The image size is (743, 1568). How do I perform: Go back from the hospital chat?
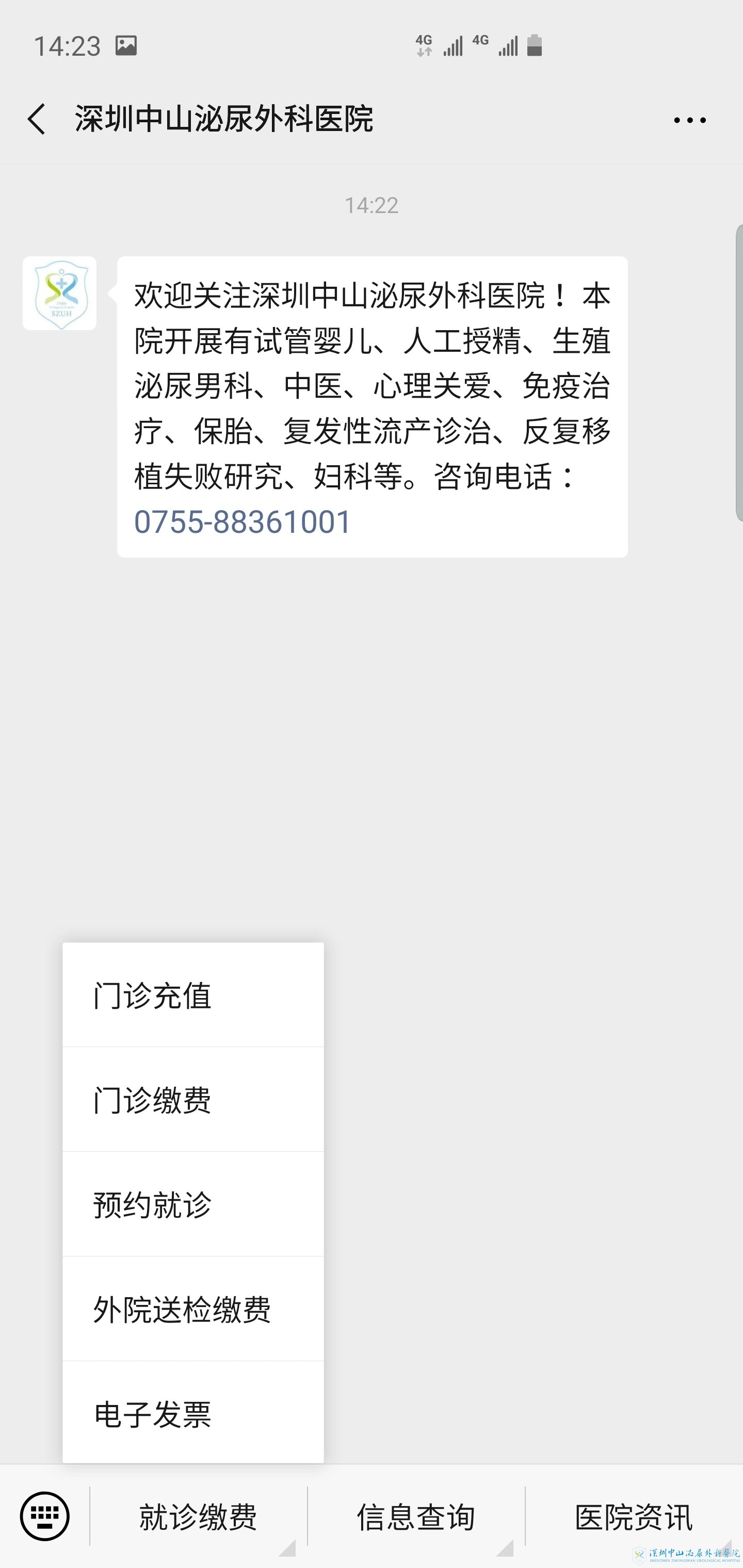pos(37,119)
